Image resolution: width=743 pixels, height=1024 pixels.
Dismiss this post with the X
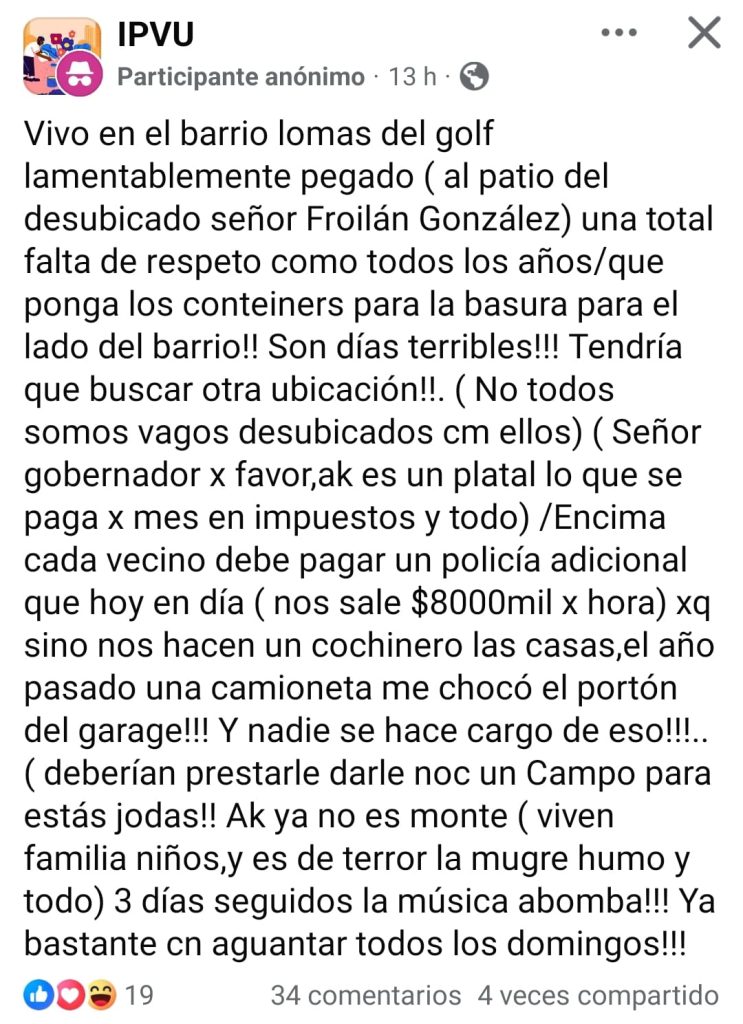pyautogui.click(x=704, y=33)
